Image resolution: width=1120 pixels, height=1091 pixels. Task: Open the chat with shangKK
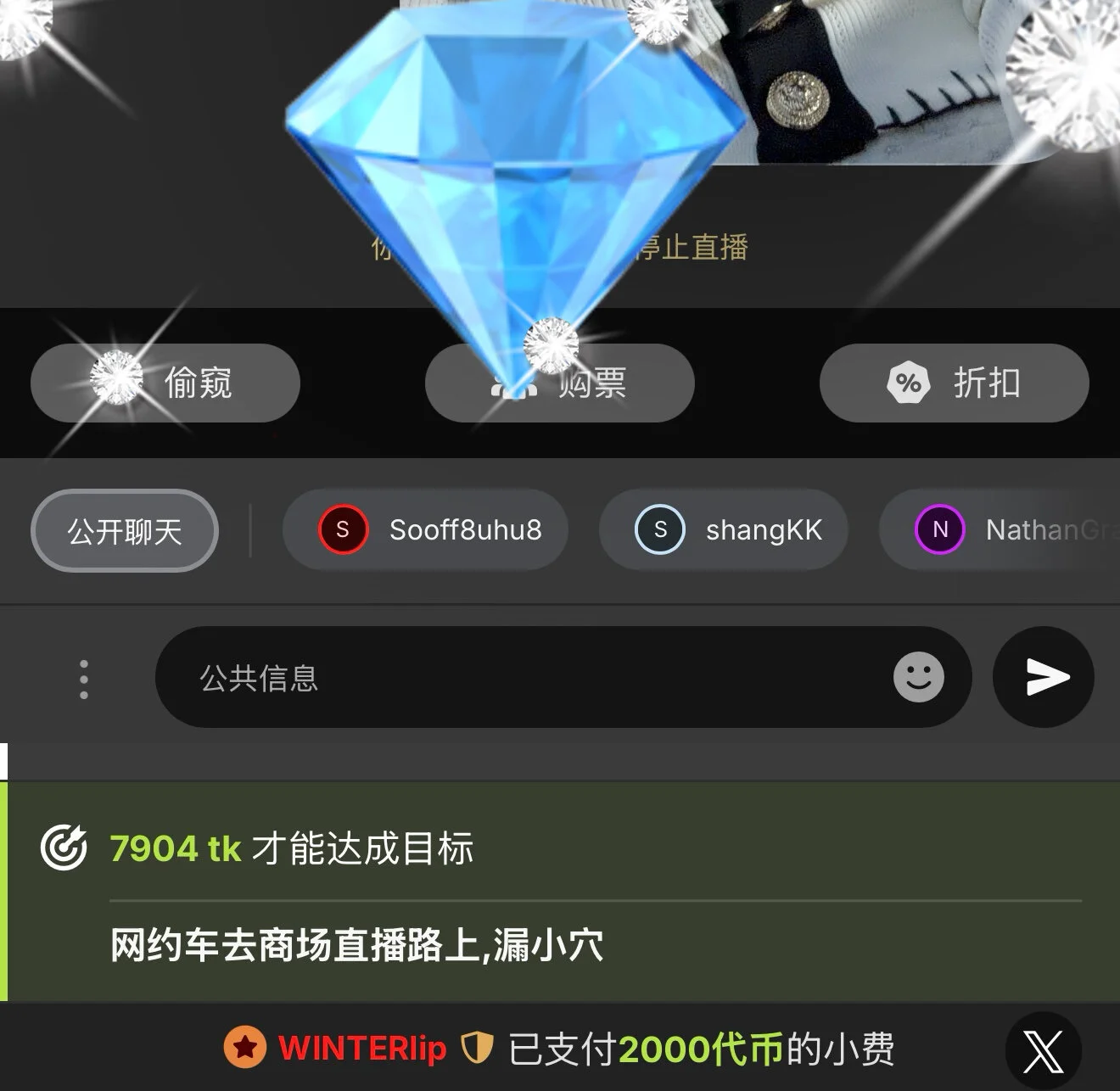(x=724, y=530)
